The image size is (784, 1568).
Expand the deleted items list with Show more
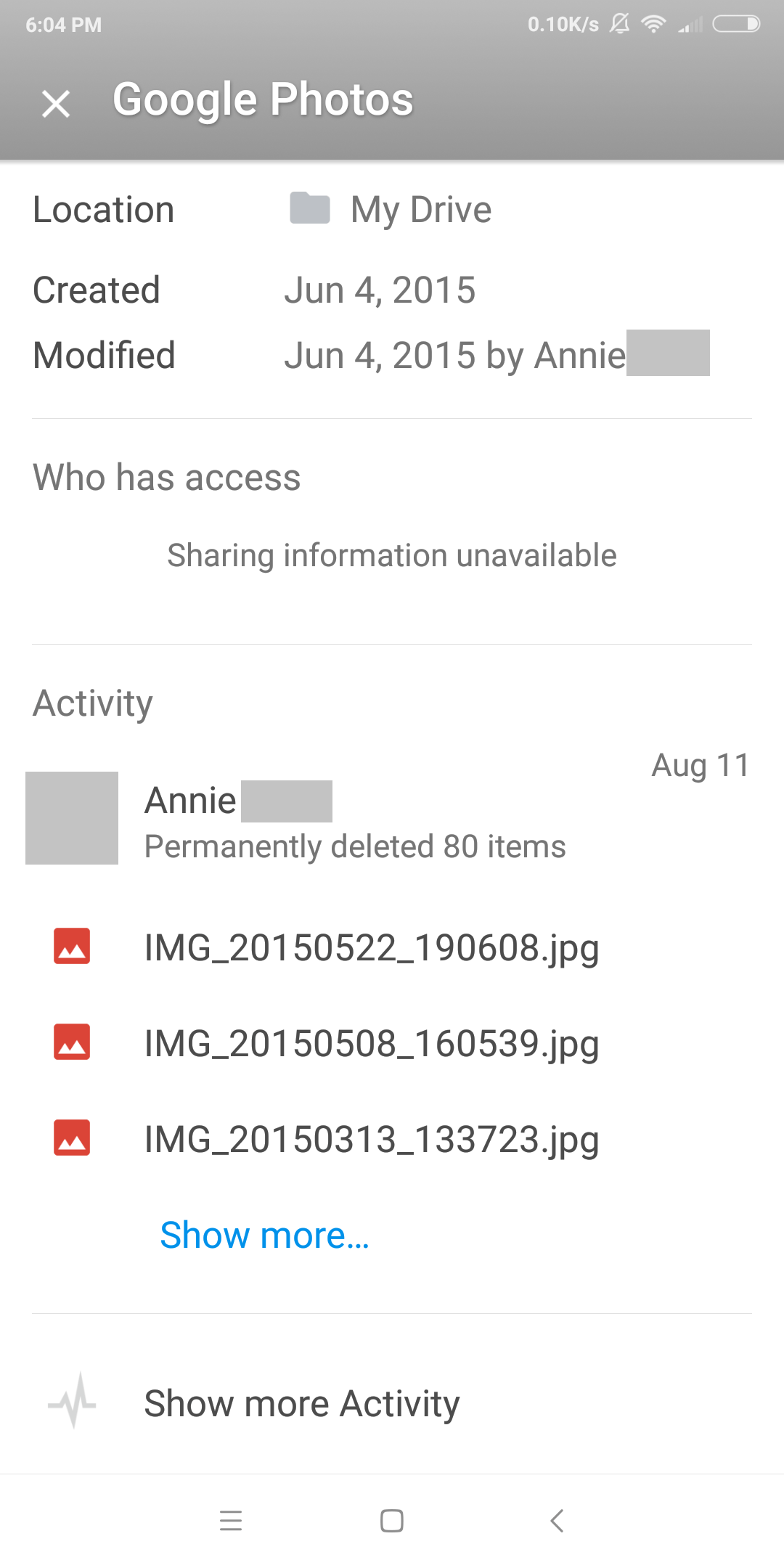click(x=264, y=1234)
